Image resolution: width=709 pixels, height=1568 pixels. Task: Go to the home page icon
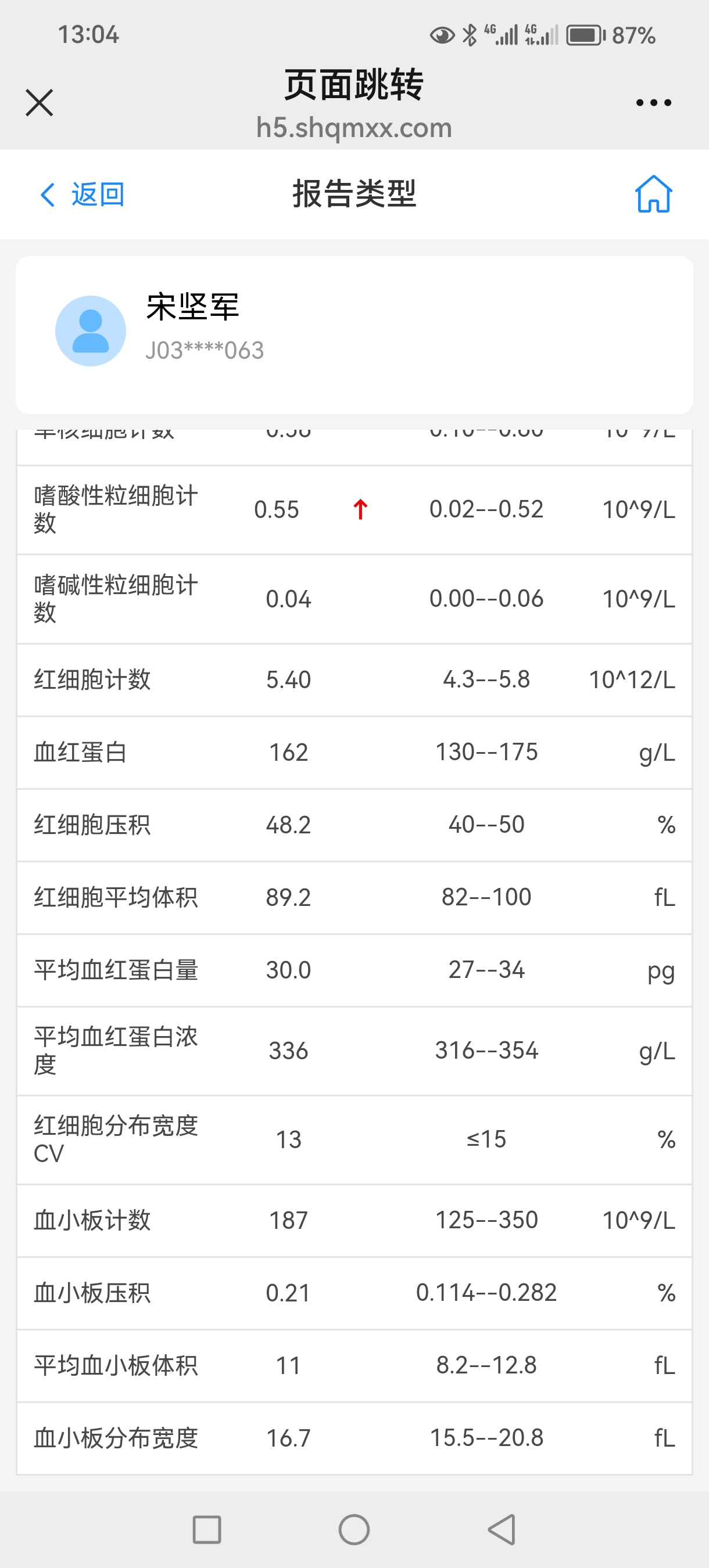[653, 195]
